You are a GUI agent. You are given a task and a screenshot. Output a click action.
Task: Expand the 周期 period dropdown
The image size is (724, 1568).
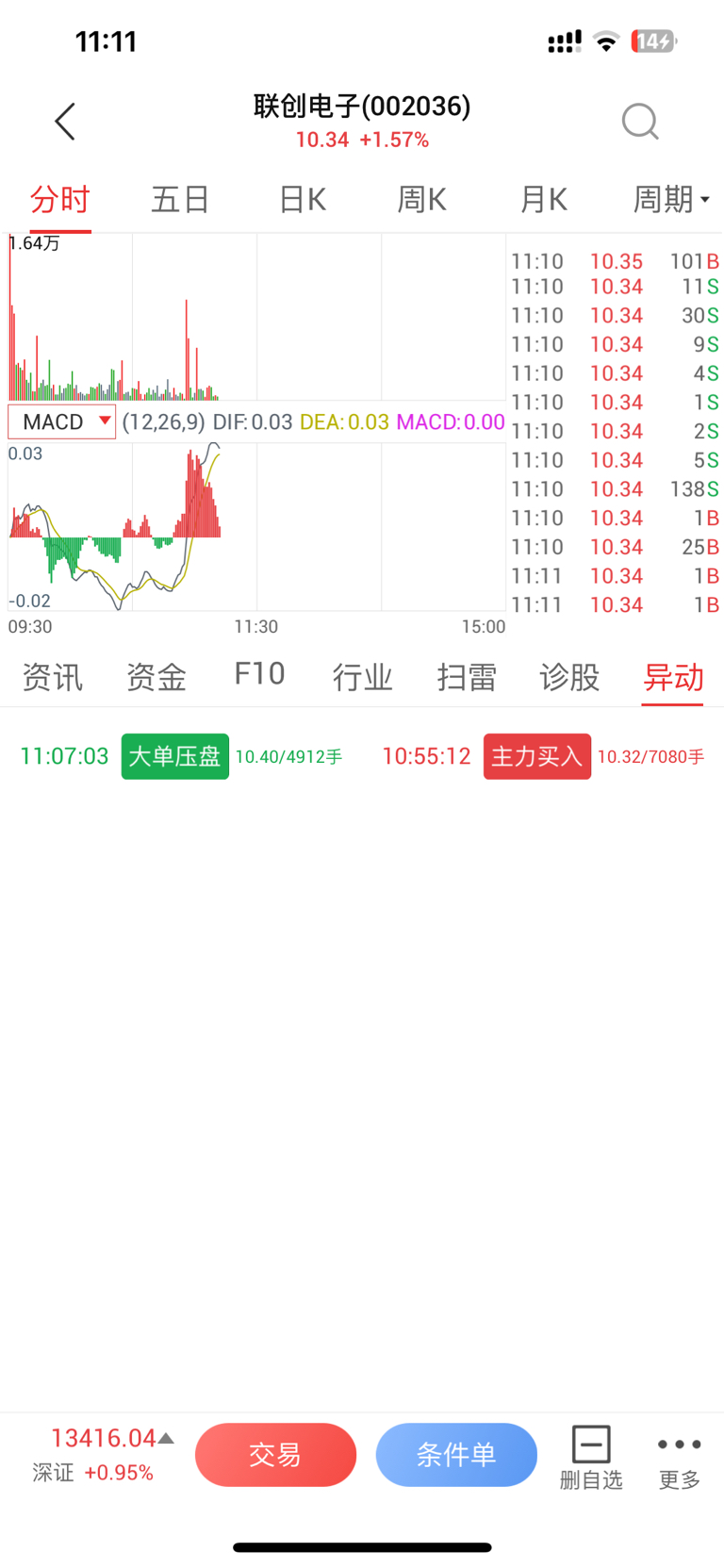click(x=670, y=200)
